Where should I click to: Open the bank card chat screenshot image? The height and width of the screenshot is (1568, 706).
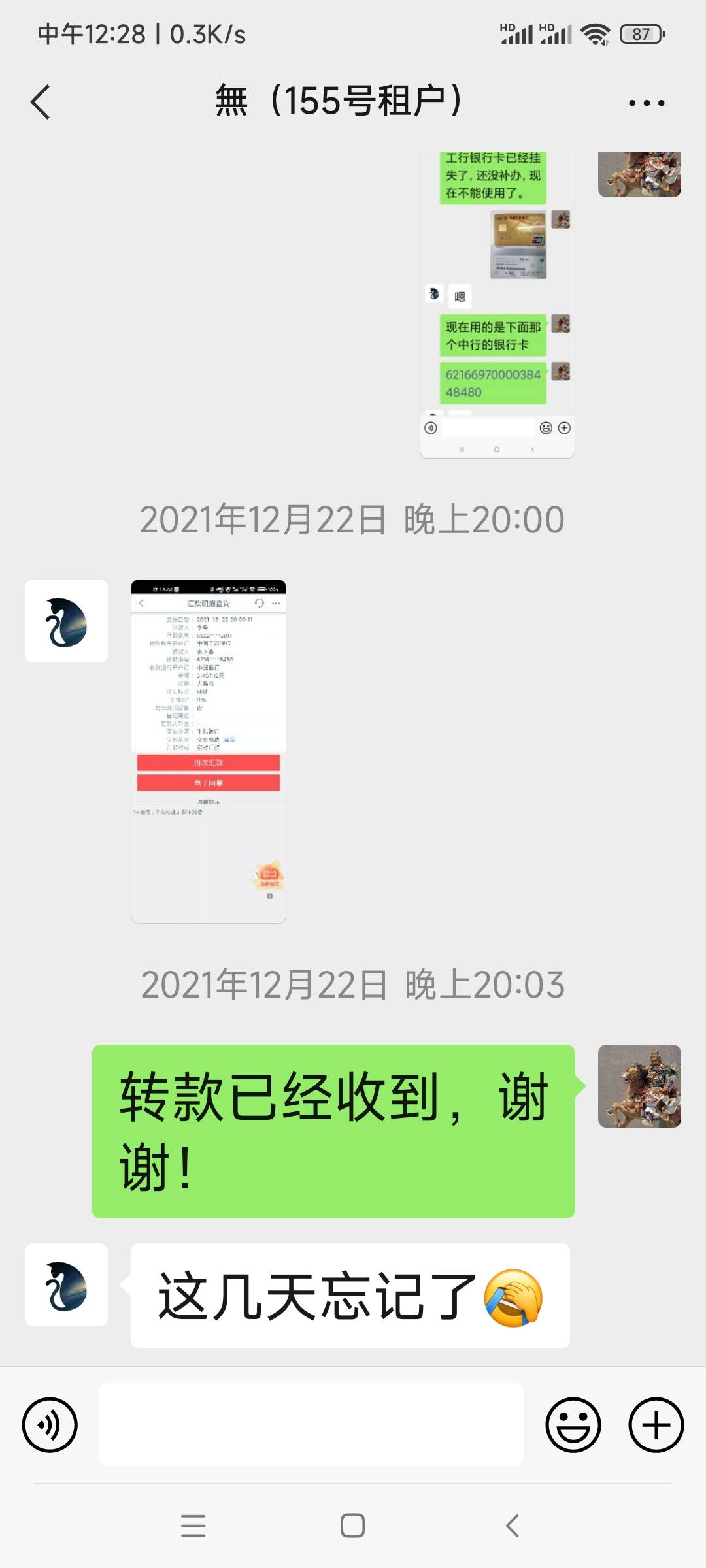click(497, 304)
